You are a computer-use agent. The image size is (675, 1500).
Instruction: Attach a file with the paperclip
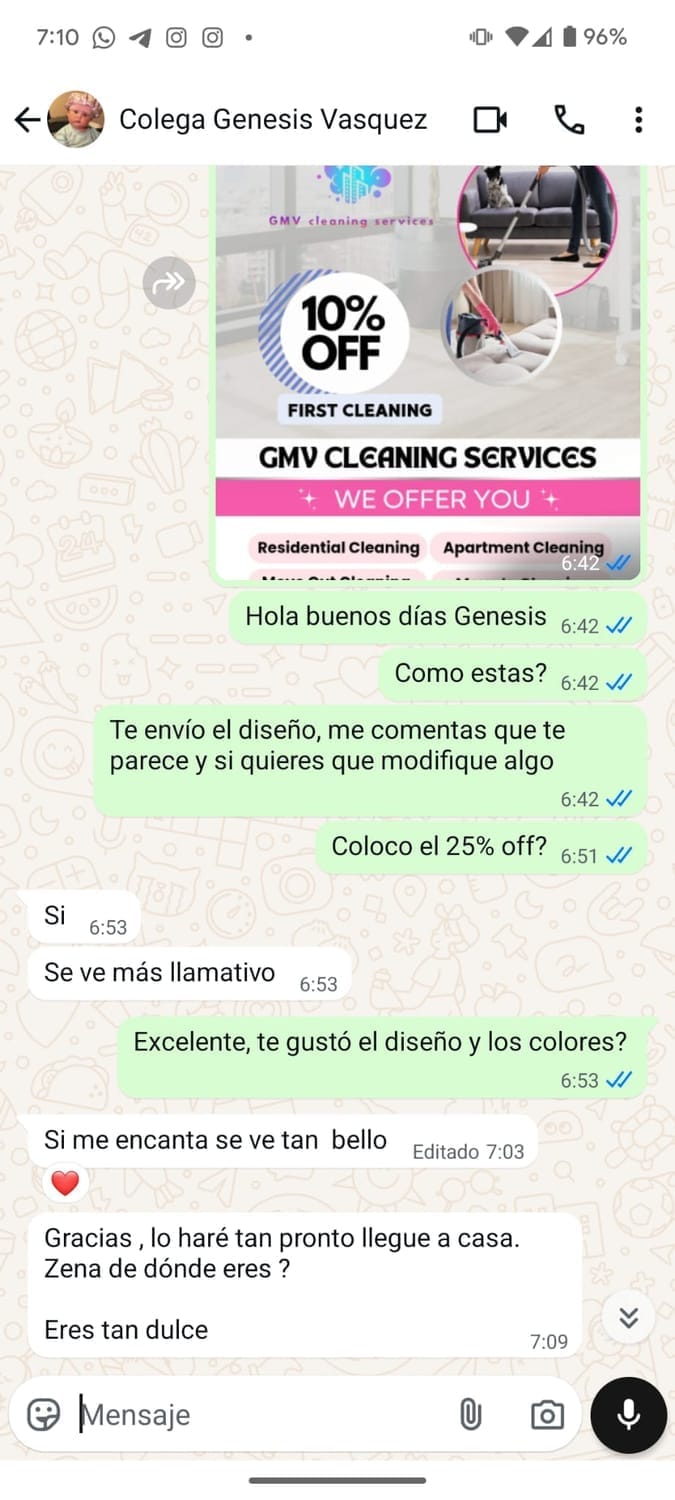click(x=470, y=1414)
